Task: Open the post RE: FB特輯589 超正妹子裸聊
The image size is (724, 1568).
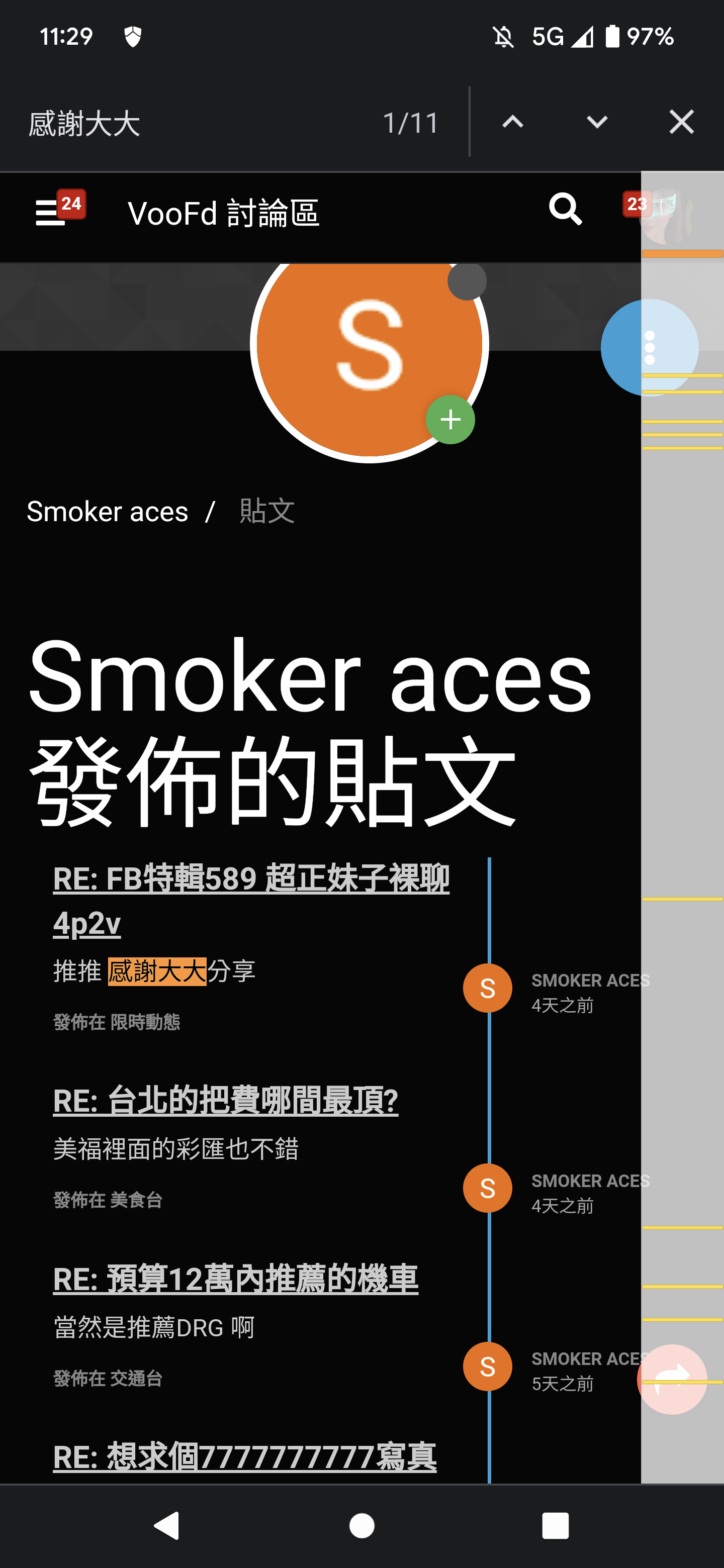Action: 251,900
